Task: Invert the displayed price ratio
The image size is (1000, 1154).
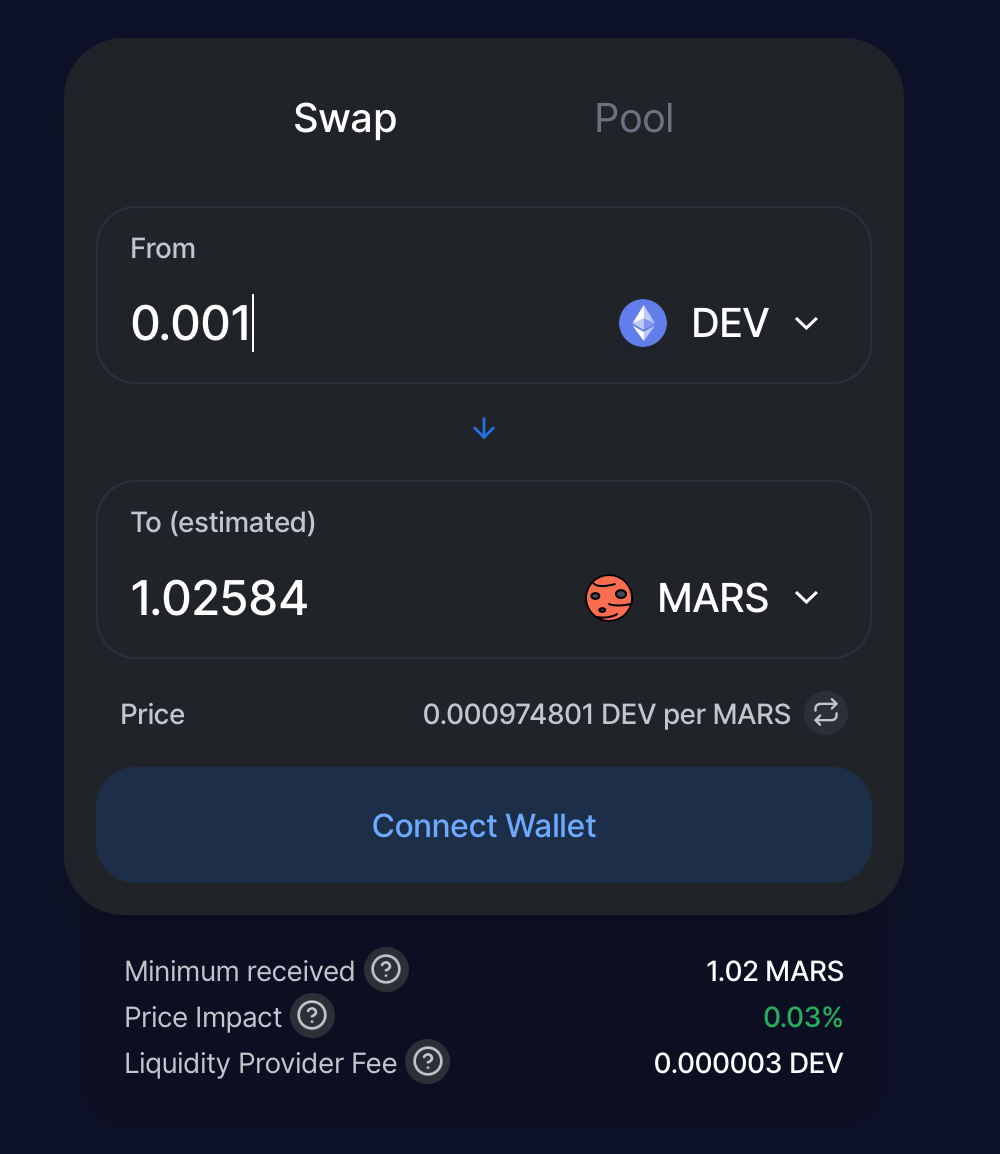Action: pos(826,714)
